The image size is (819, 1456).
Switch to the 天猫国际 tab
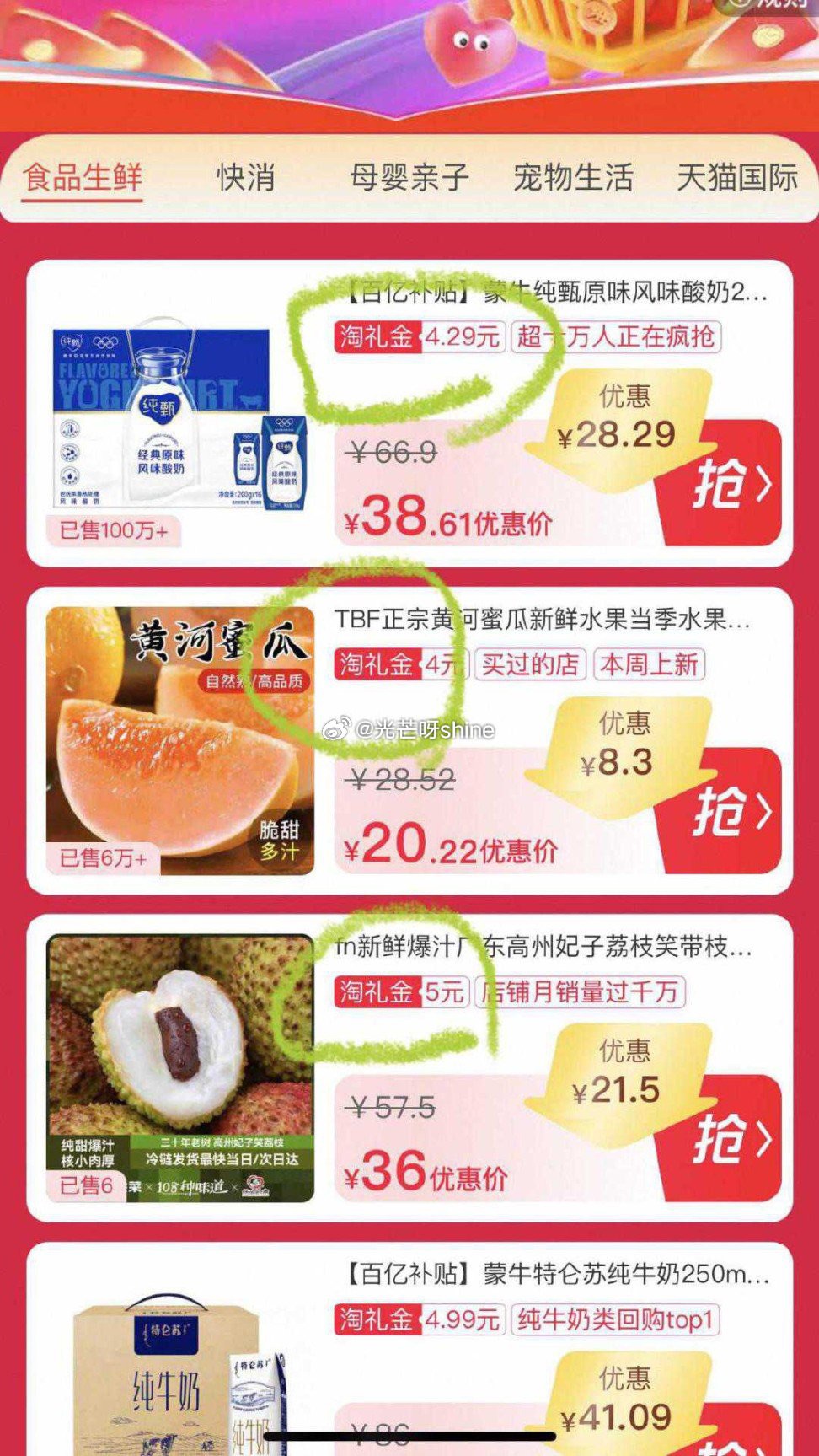[x=736, y=178]
